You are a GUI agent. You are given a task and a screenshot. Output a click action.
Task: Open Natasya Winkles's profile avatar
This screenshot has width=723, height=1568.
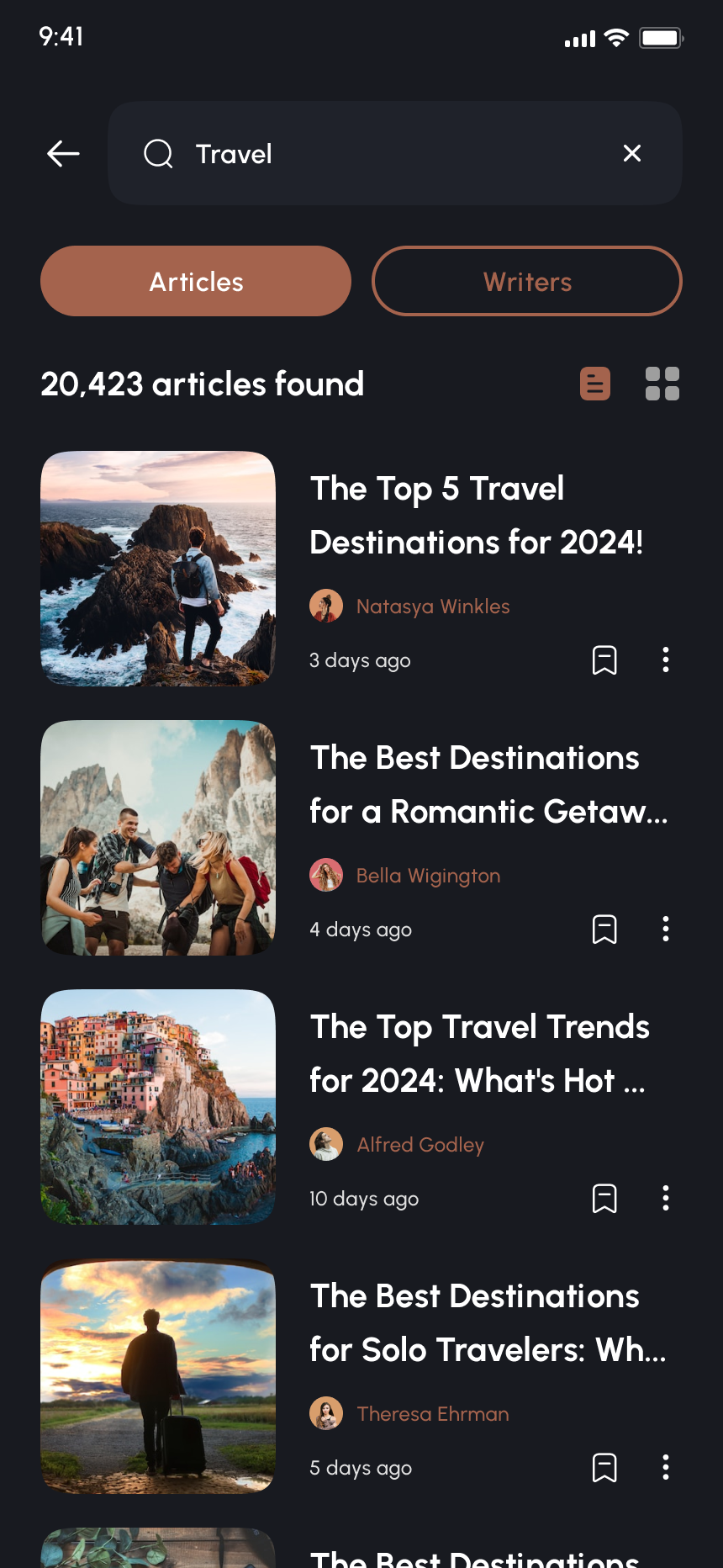coord(327,606)
